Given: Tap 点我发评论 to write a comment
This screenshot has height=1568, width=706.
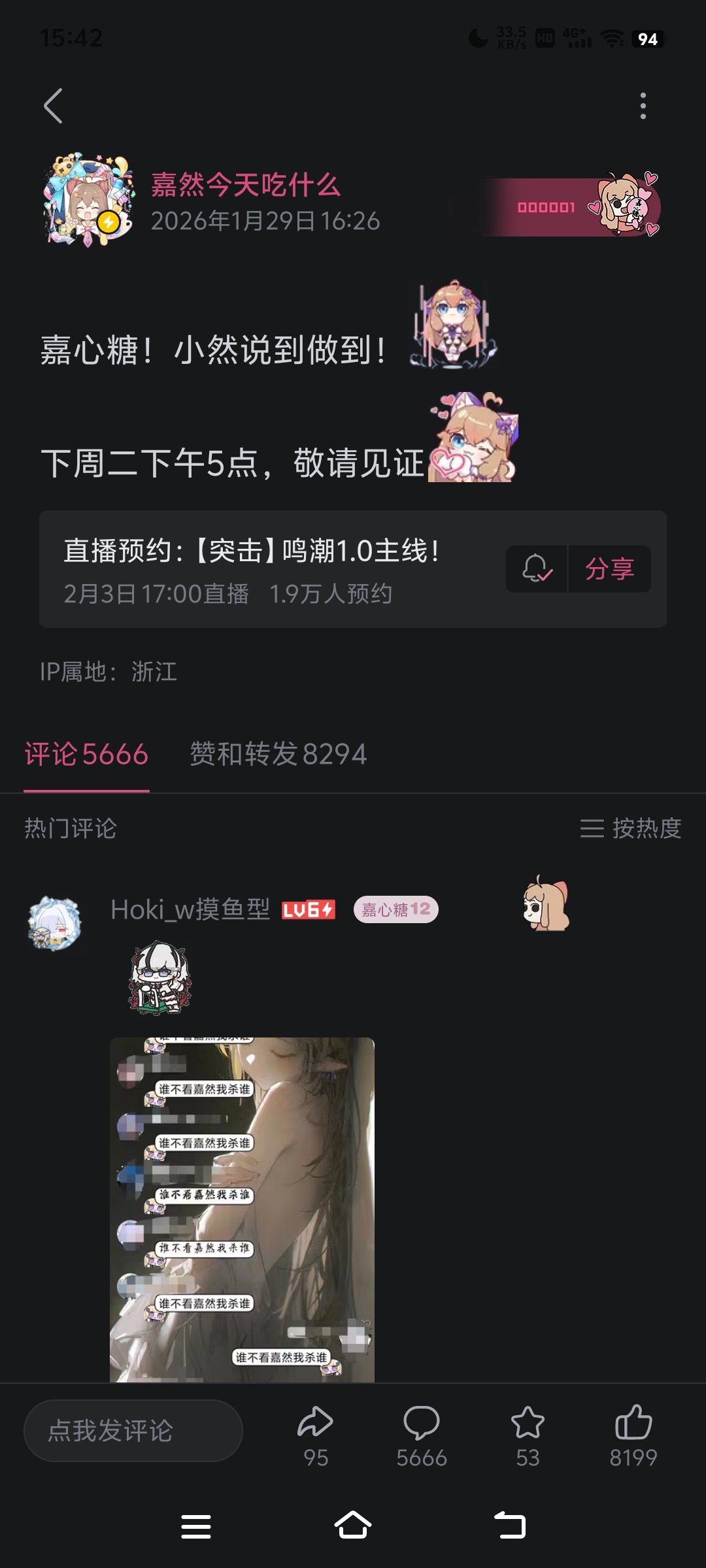Looking at the screenshot, I should pos(133,1431).
